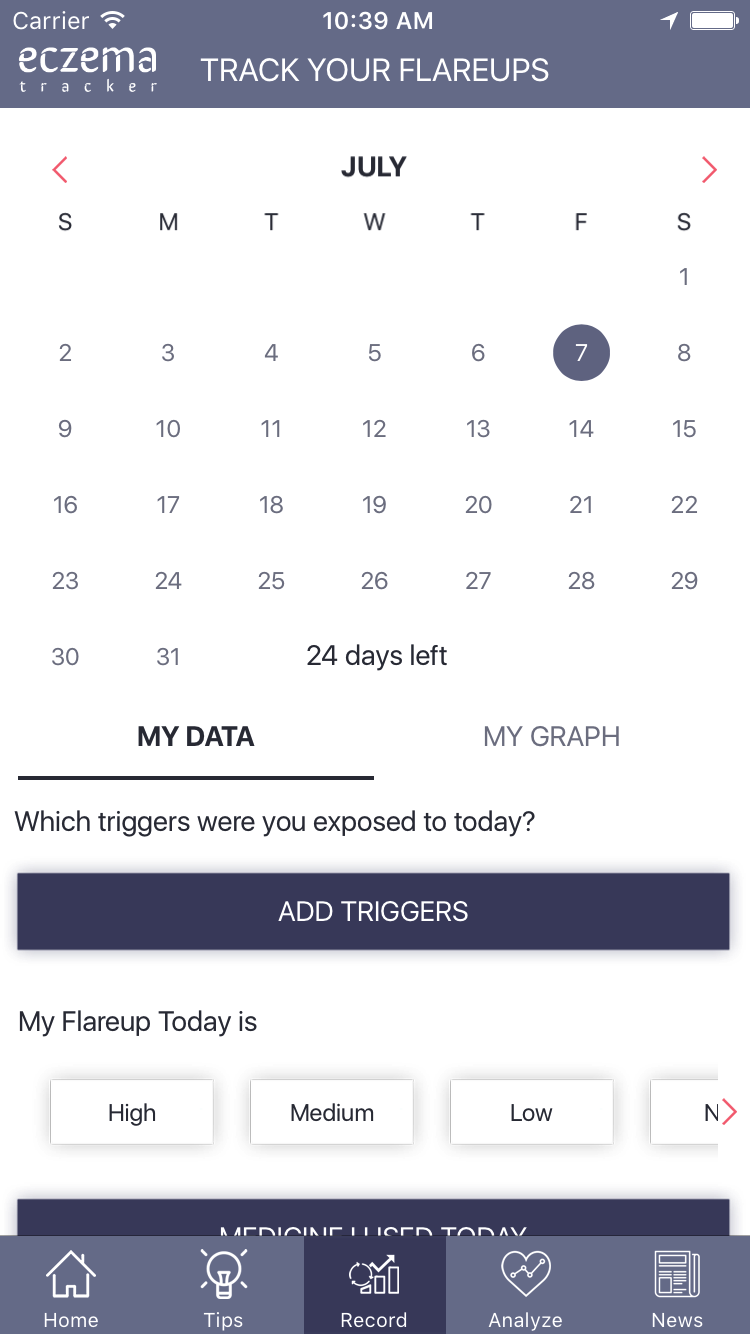Select July 7 on the calendar
The image size is (750, 1334).
point(581,352)
